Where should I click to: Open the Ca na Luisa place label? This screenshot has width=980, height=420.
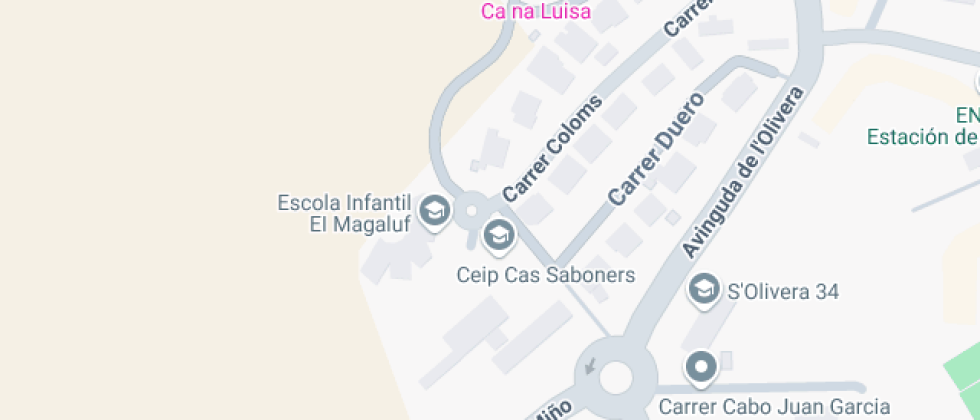pyautogui.click(x=536, y=11)
